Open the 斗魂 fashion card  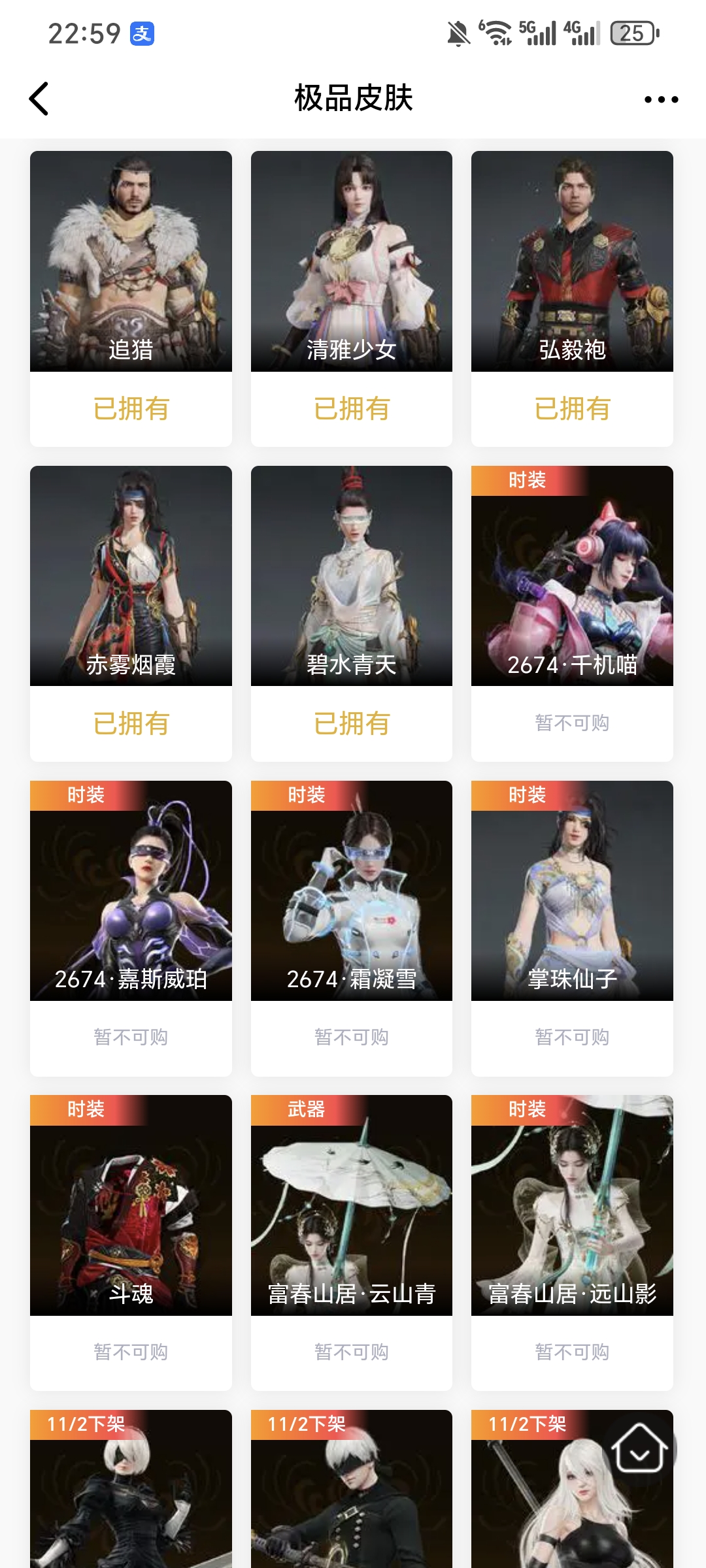pyautogui.click(x=131, y=1206)
